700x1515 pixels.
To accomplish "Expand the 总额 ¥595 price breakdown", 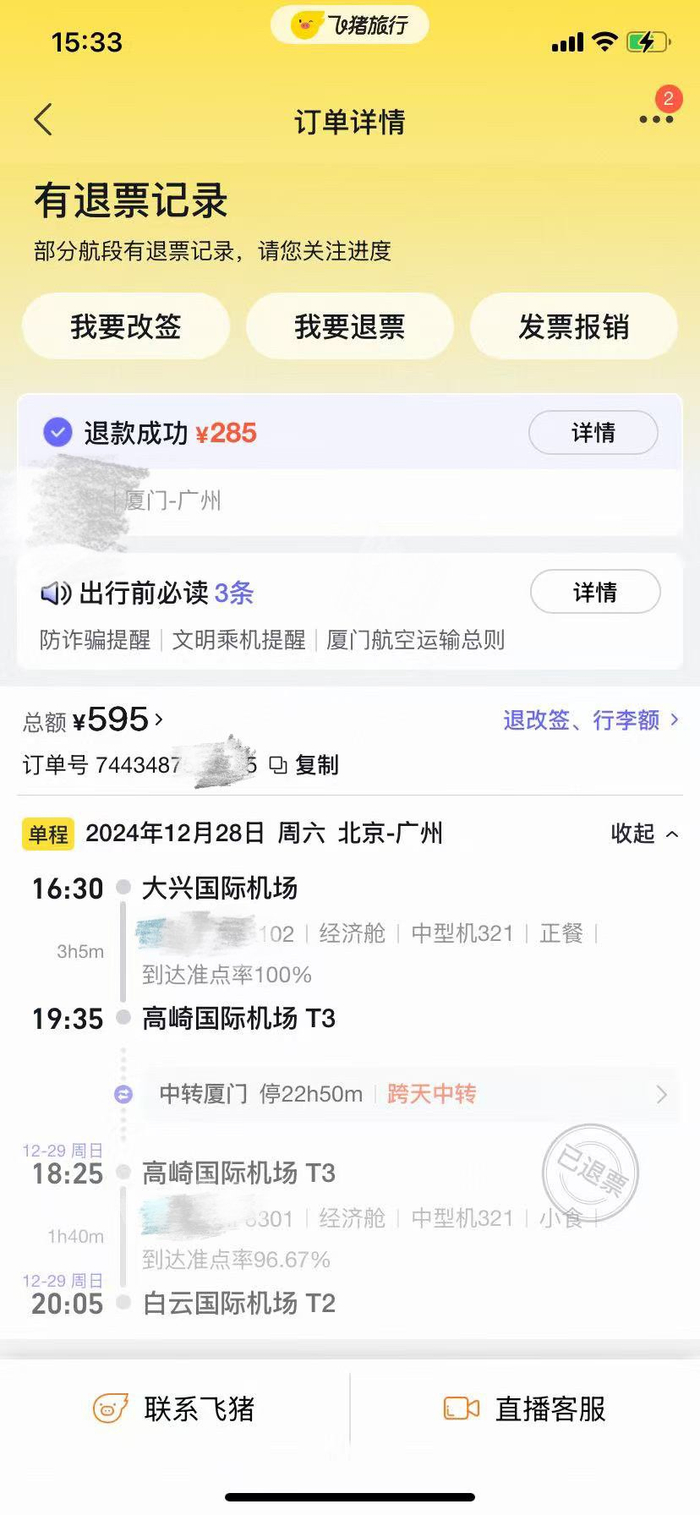I will 95,720.
